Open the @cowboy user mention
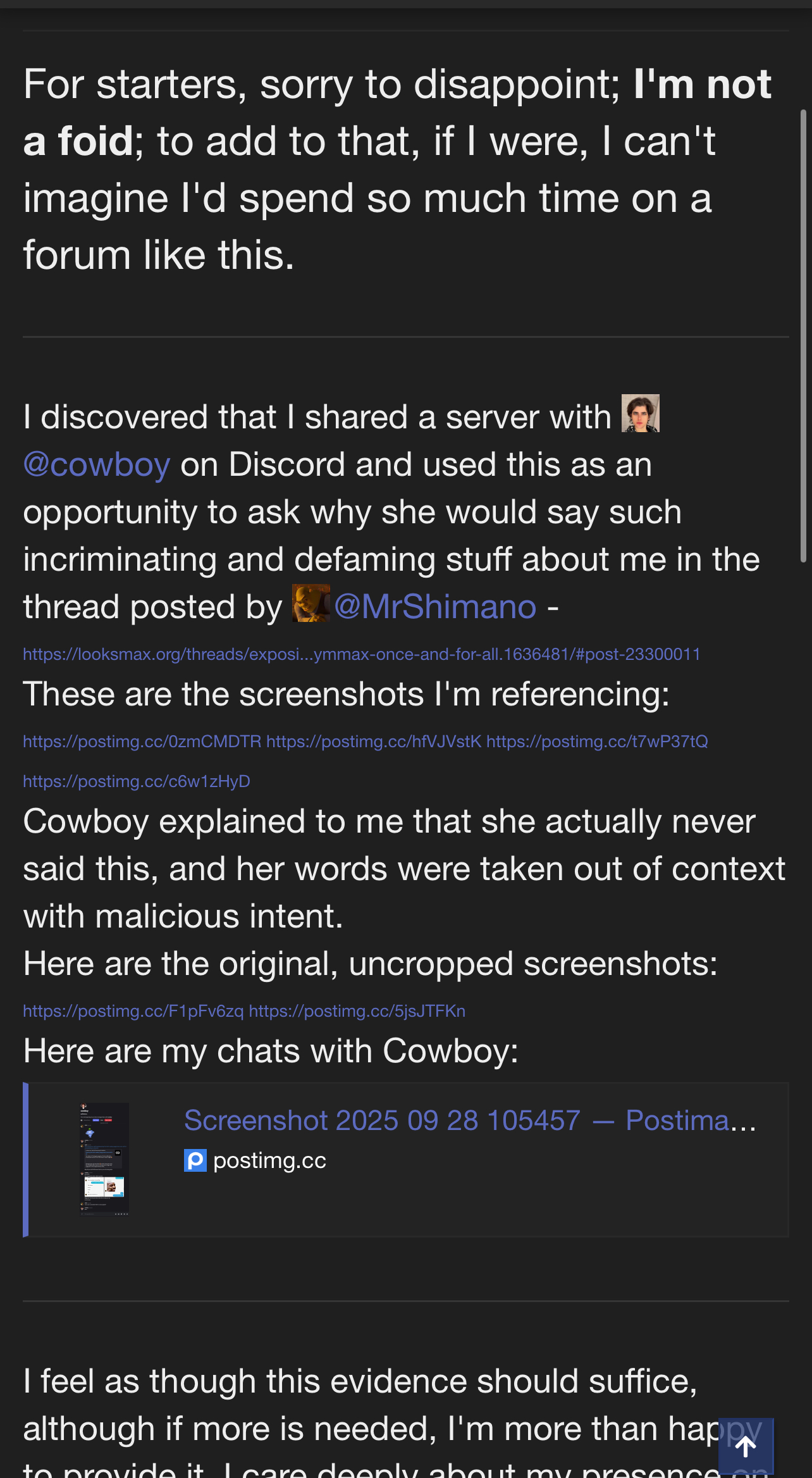Screen dimensions: 812x1478 97,465
